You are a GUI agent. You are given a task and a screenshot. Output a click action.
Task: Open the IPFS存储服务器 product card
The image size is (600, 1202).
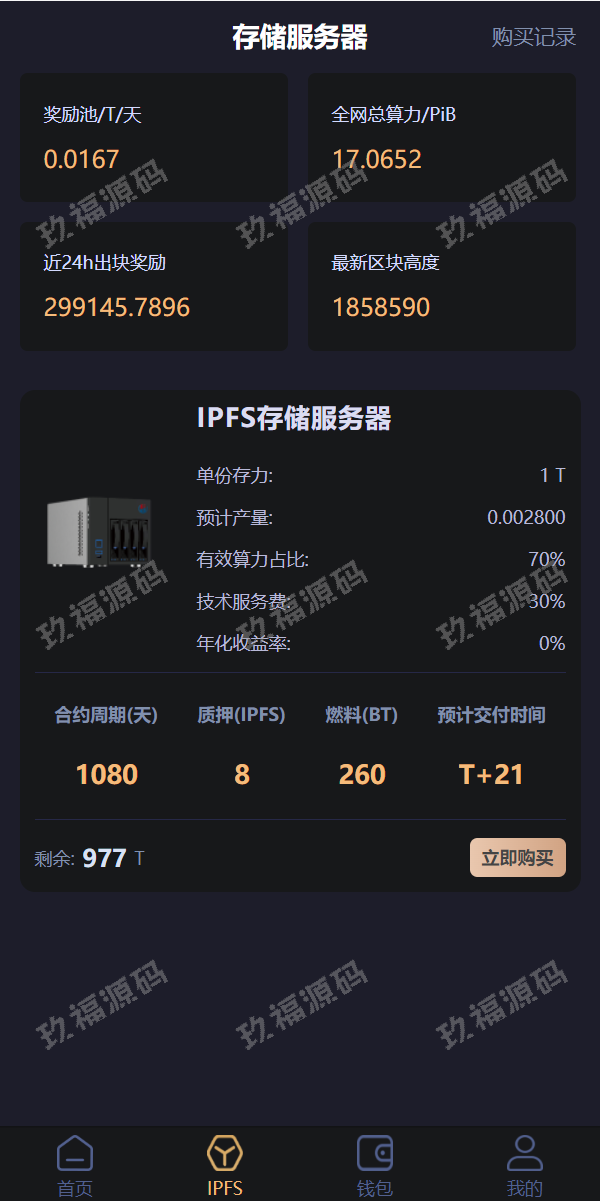point(293,419)
